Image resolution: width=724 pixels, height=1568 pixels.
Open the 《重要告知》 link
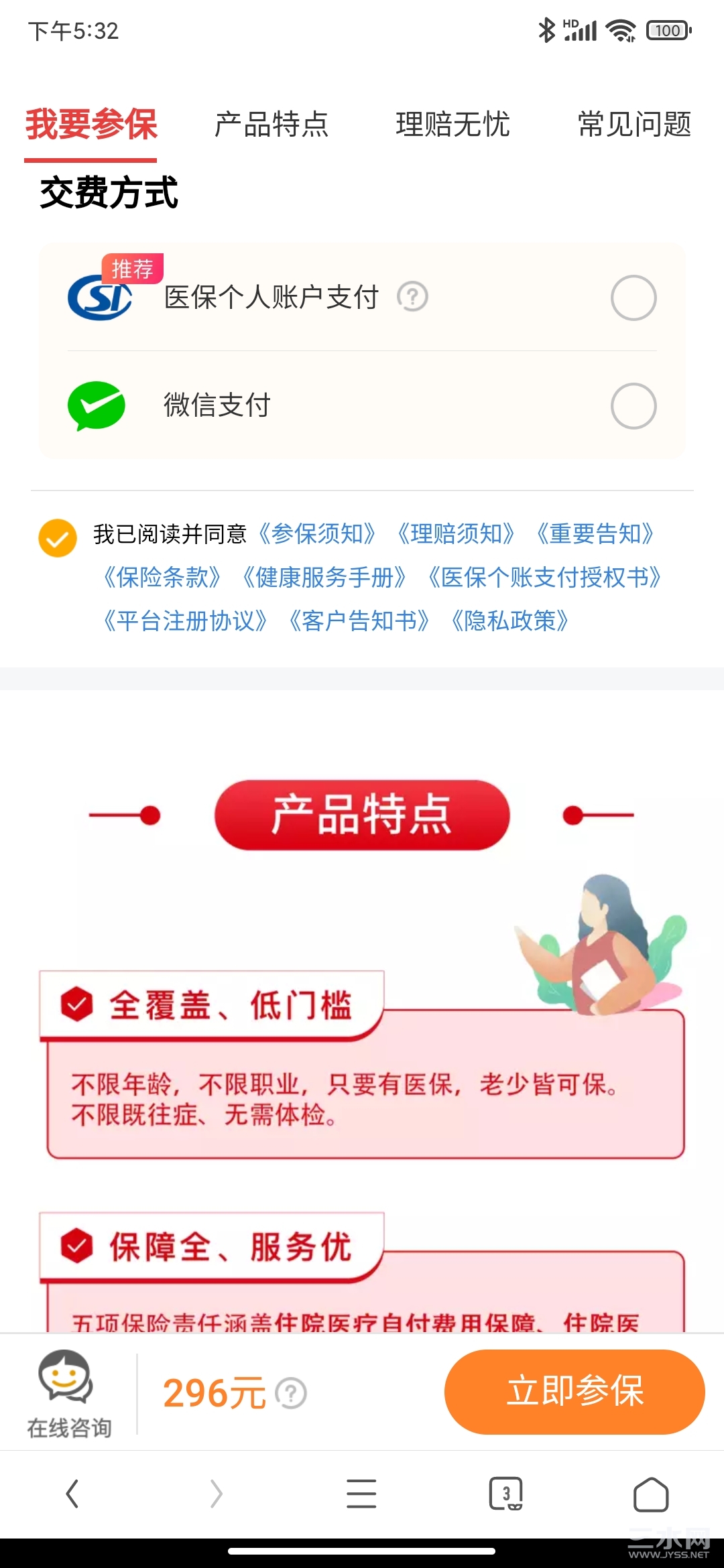click(595, 534)
